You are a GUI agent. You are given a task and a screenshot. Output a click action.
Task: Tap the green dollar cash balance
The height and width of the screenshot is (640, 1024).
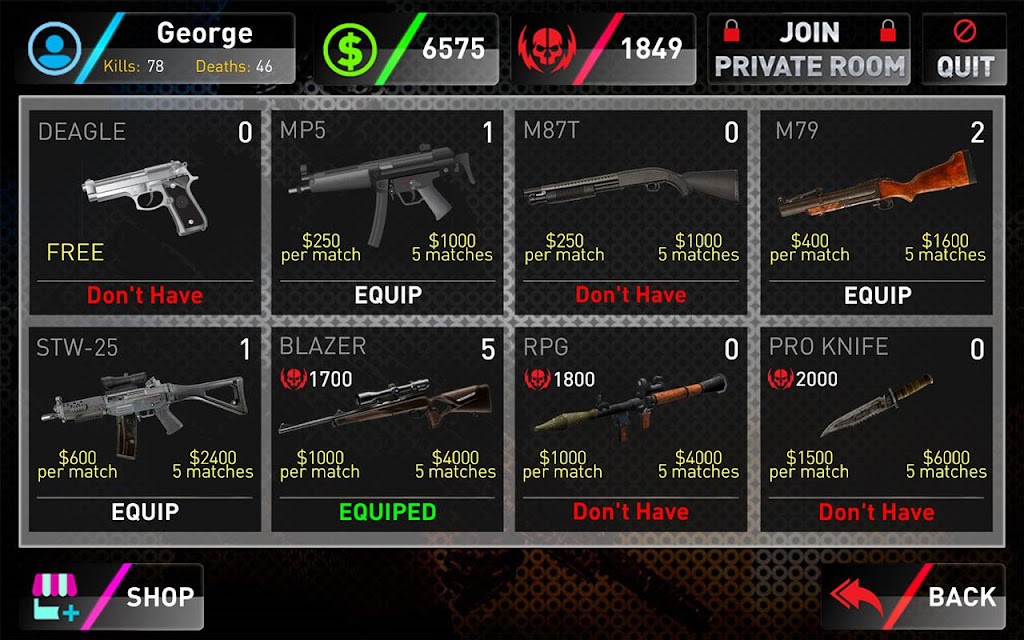click(x=408, y=48)
